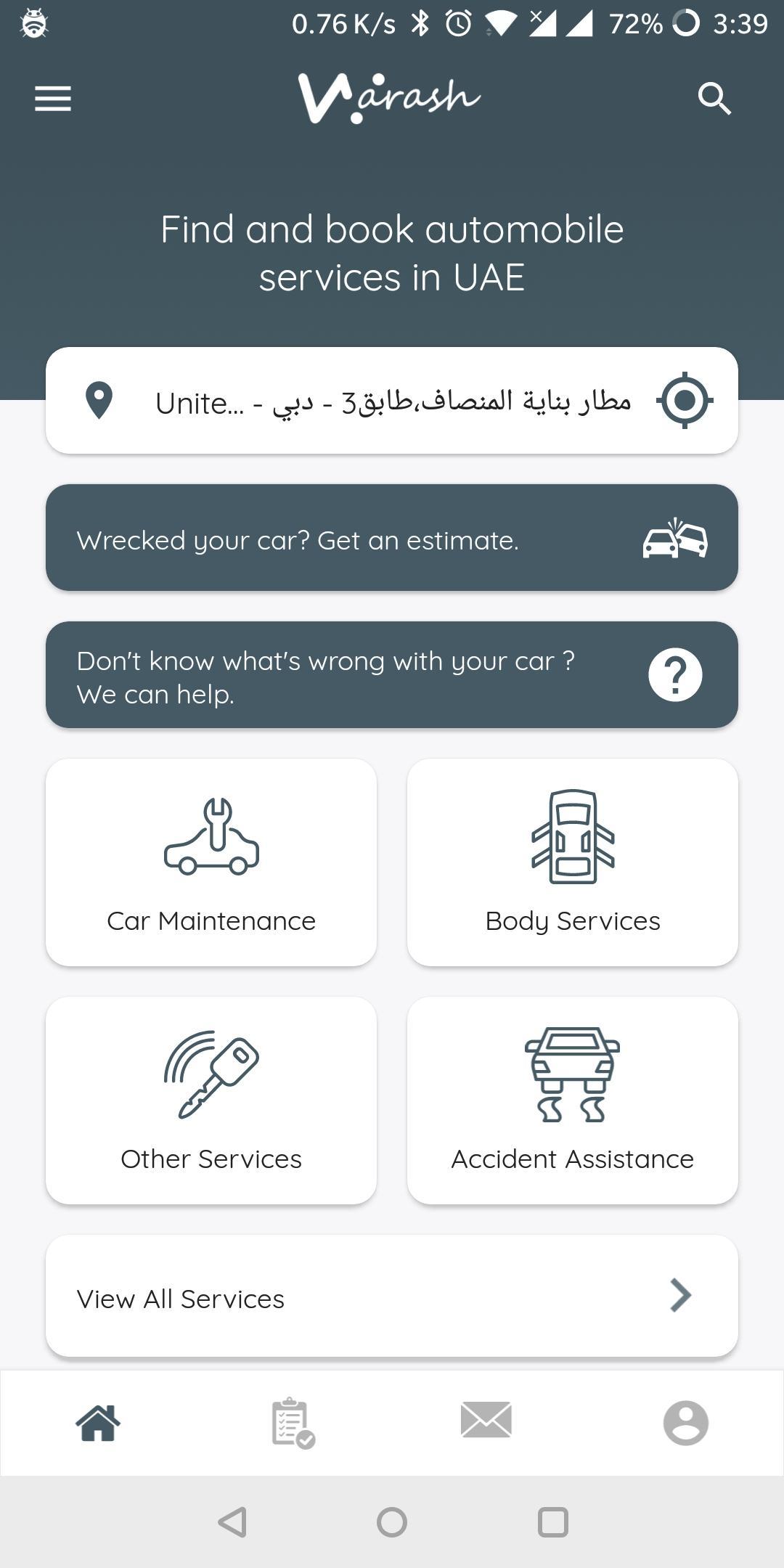Switch to the bookings clipboard tab
Screen dimensions: 784x1568
tap(293, 1423)
